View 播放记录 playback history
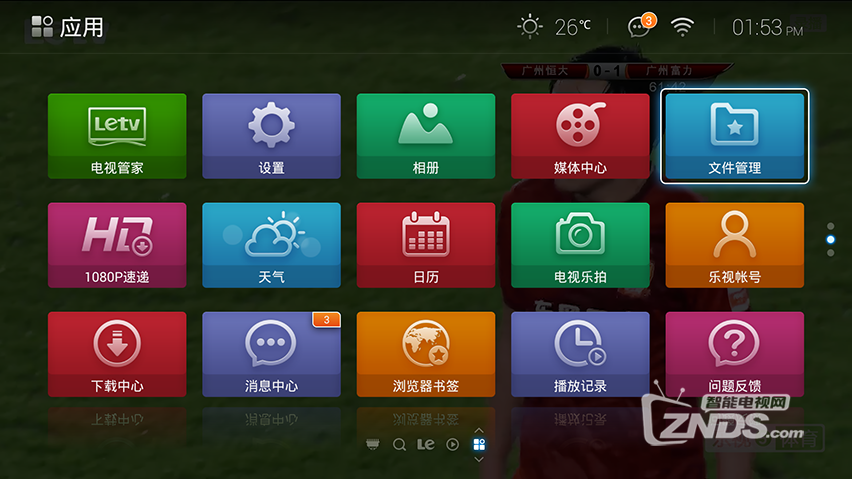The width and height of the screenshot is (852, 479). pyautogui.click(x=580, y=354)
